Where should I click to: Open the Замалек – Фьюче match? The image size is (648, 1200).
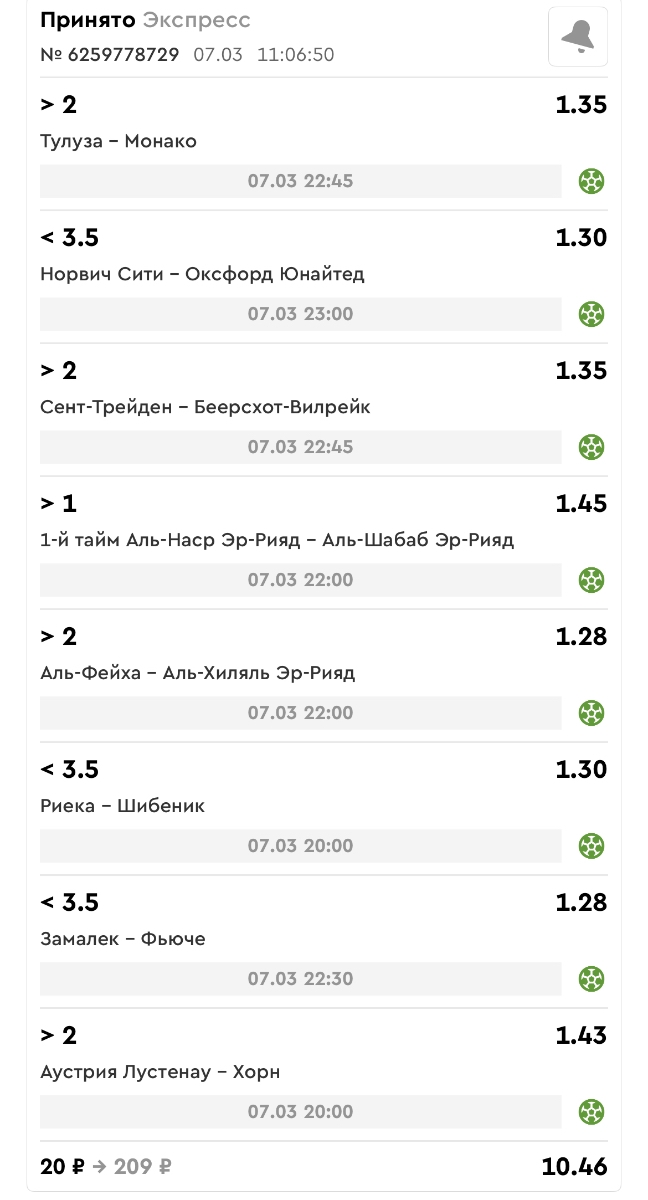pos(123,940)
